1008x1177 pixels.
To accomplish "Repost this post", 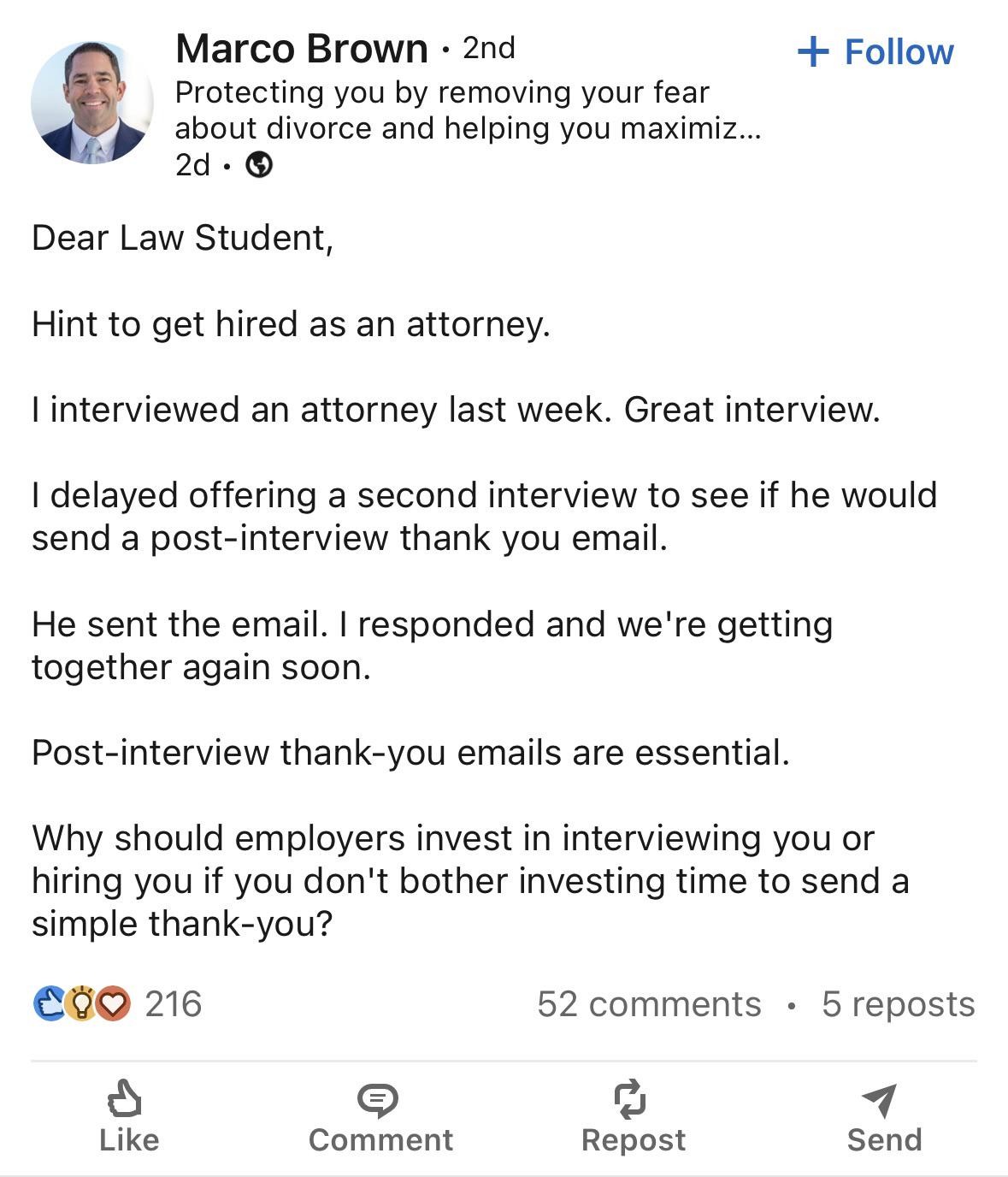I will 633,1116.
